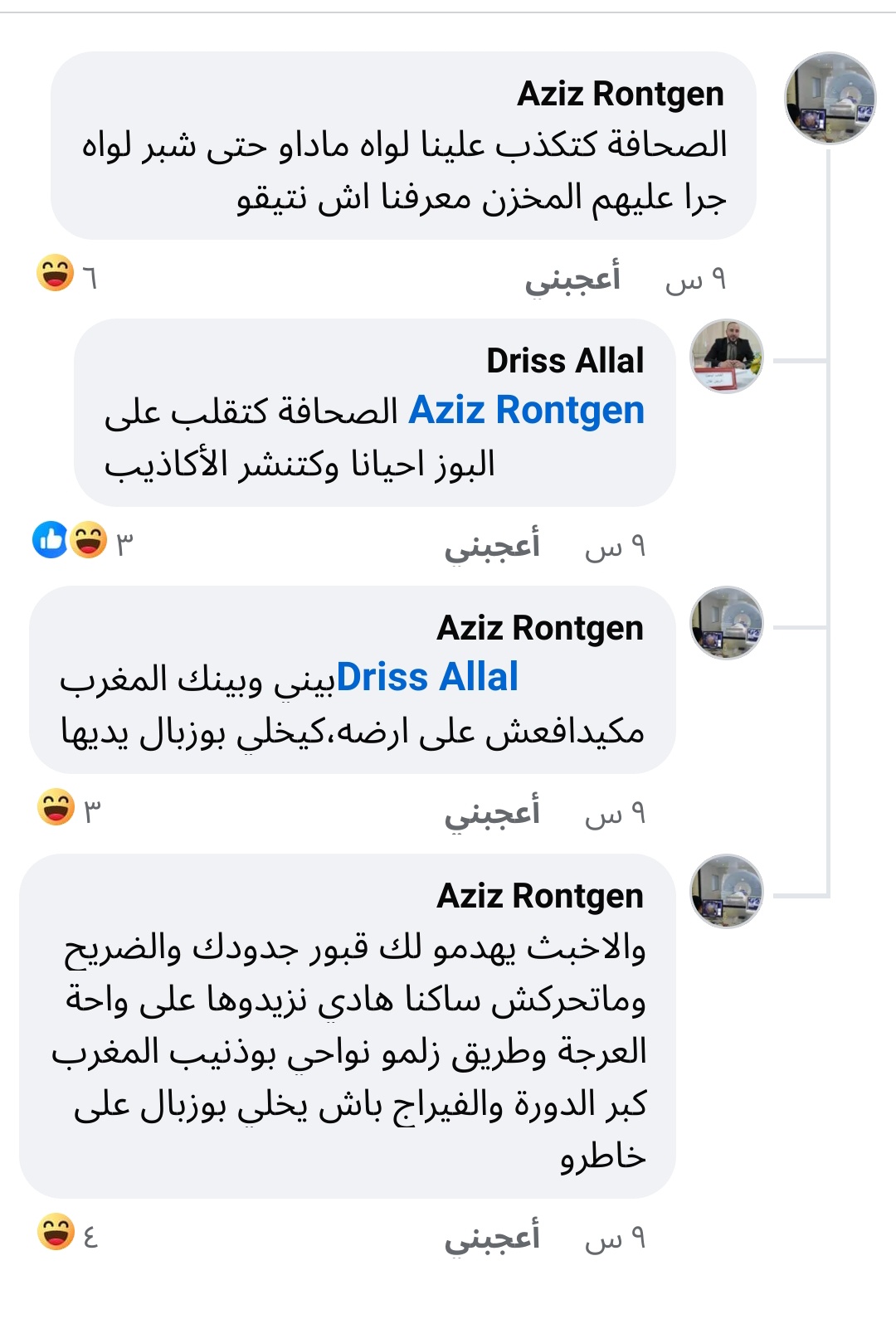896x1319 pixels.
Task: View the 4 reactions on last comment
Action: click(x=68, y=1233)
